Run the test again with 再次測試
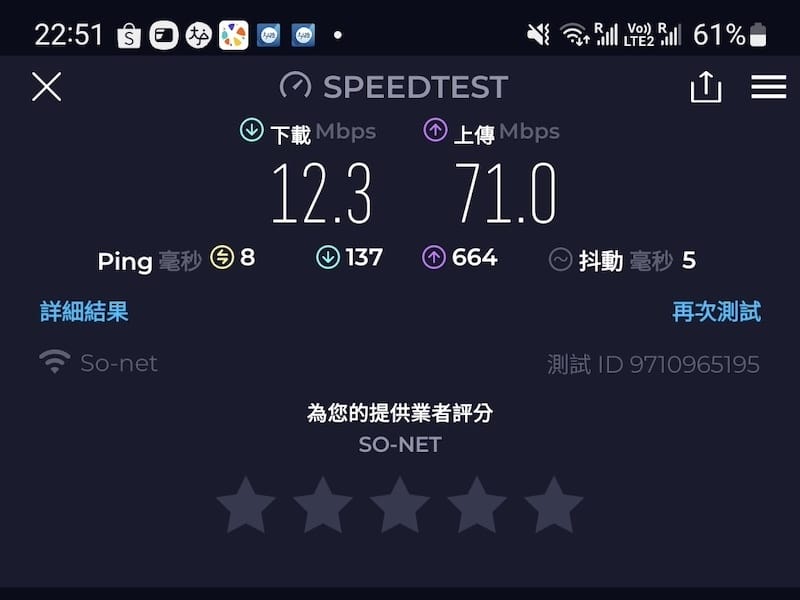This screenshot has width=800, height=600. [x=716, y=311]
